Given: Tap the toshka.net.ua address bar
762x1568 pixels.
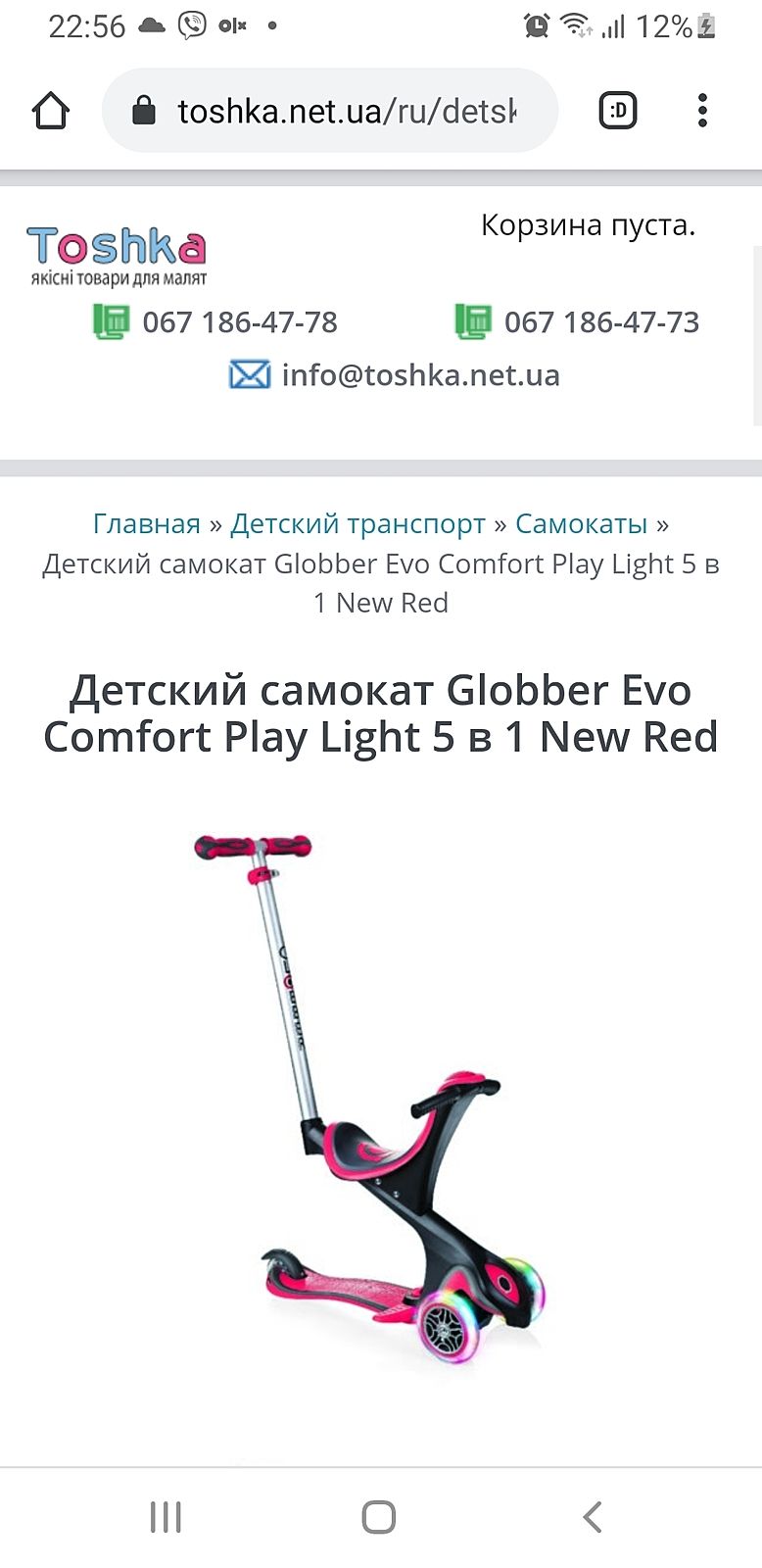Looking at the screenshot, I should point(331,111).
